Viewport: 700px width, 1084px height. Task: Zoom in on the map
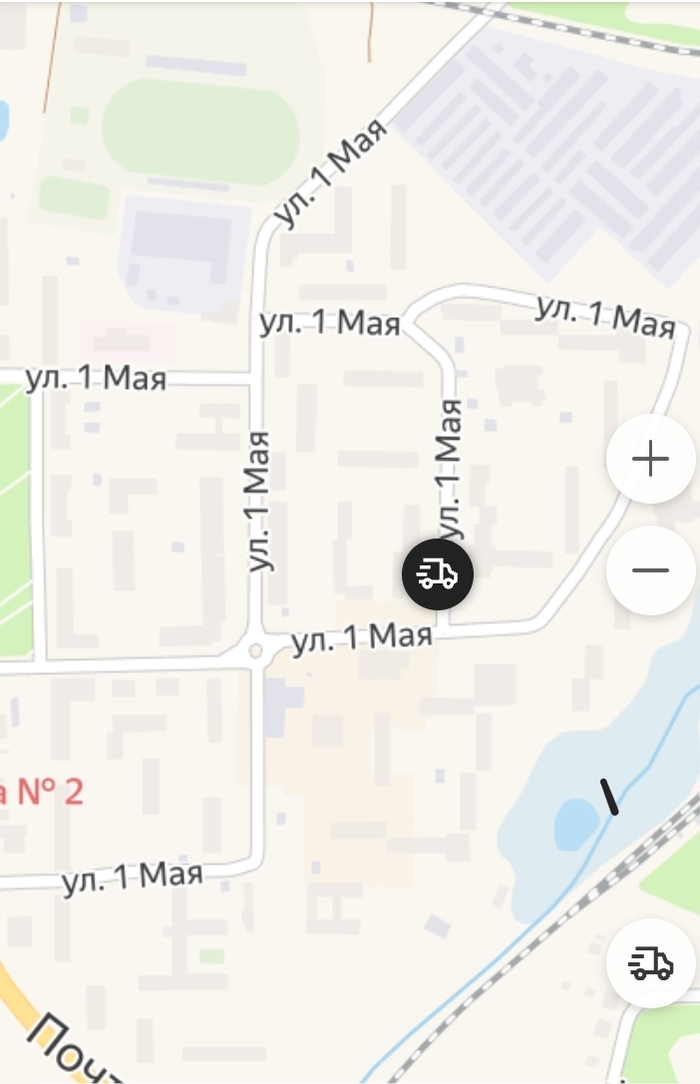651,460
